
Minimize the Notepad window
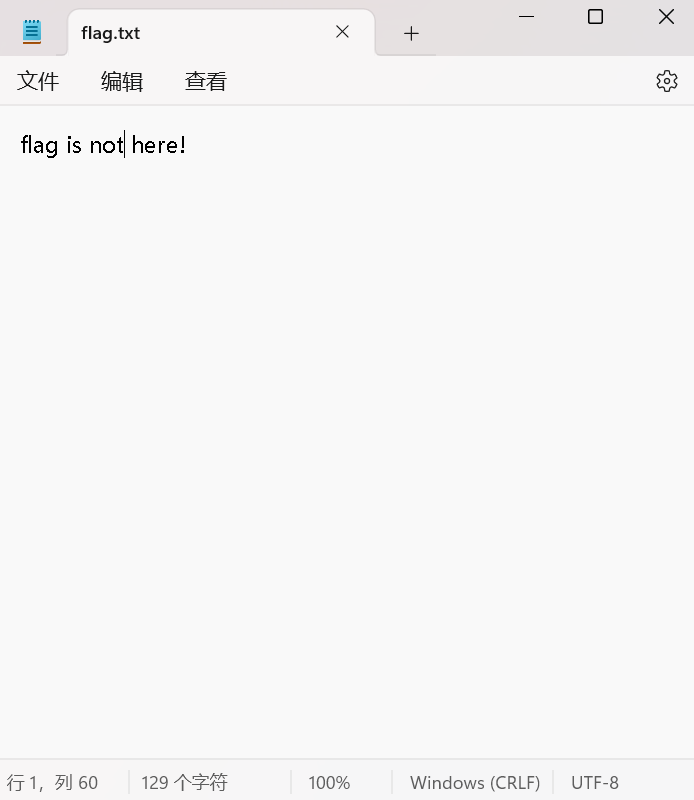[527, 16]
